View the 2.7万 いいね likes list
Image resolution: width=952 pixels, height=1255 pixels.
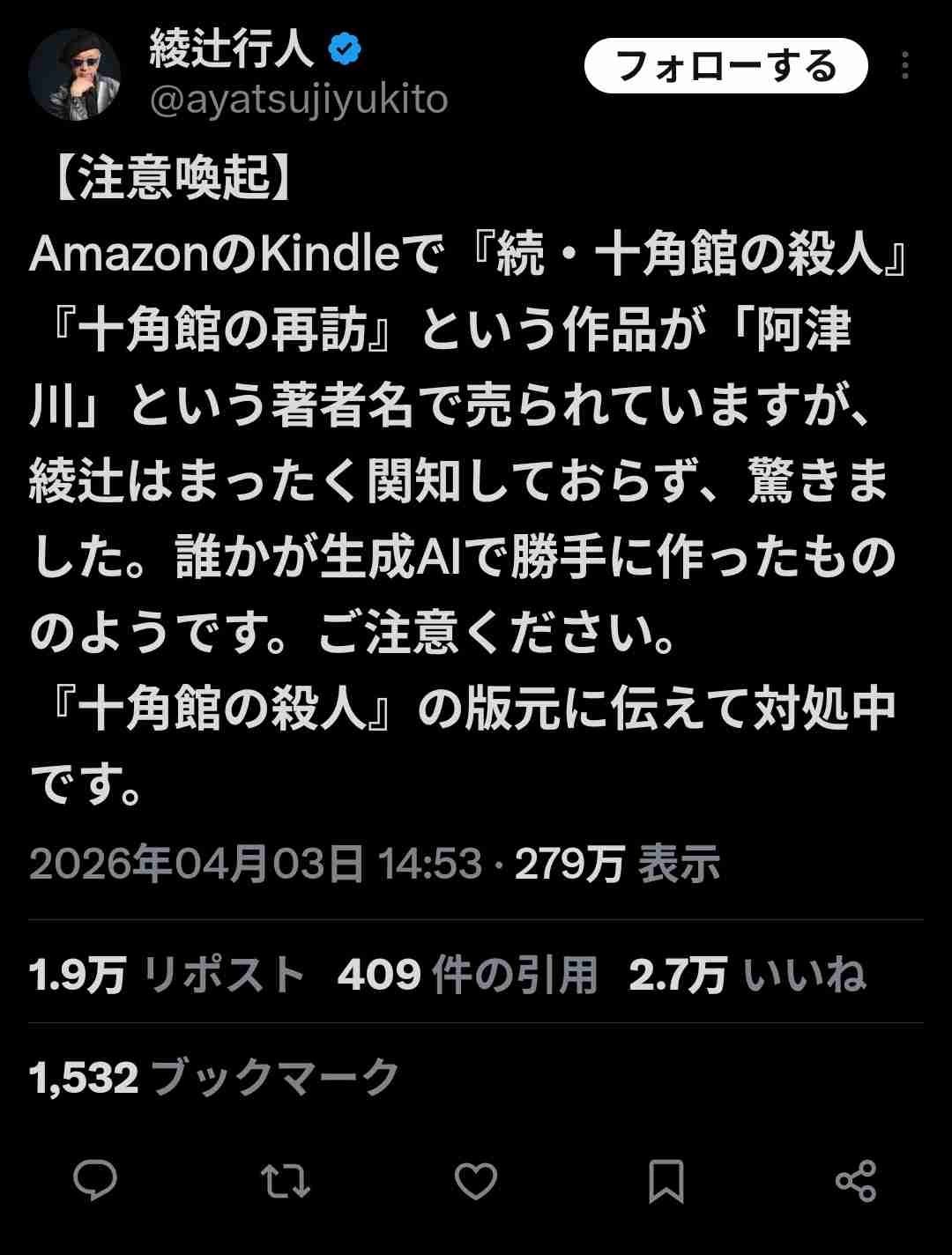pos(747,975)
